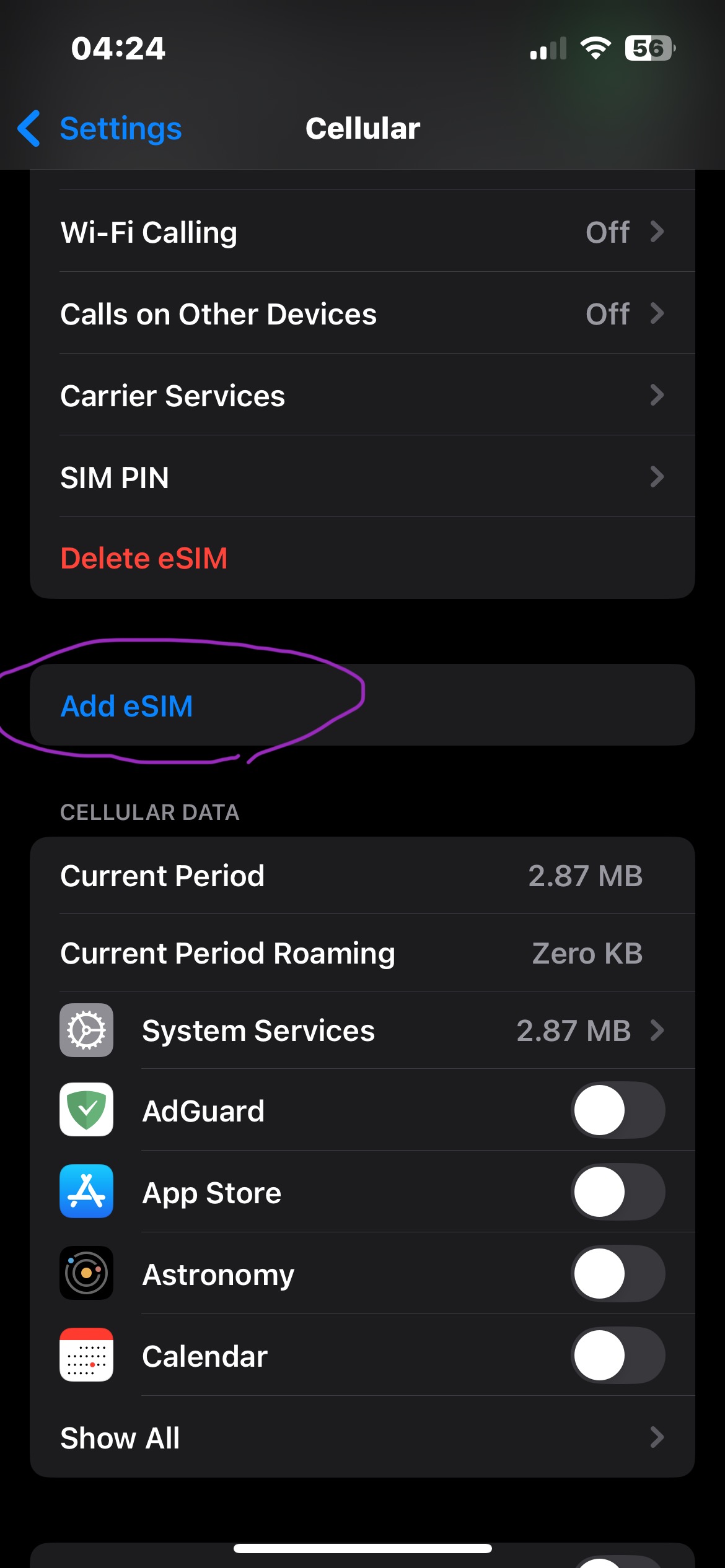
Task: Click the battery indicator showing 56
Action: click(x=649, y=47)
